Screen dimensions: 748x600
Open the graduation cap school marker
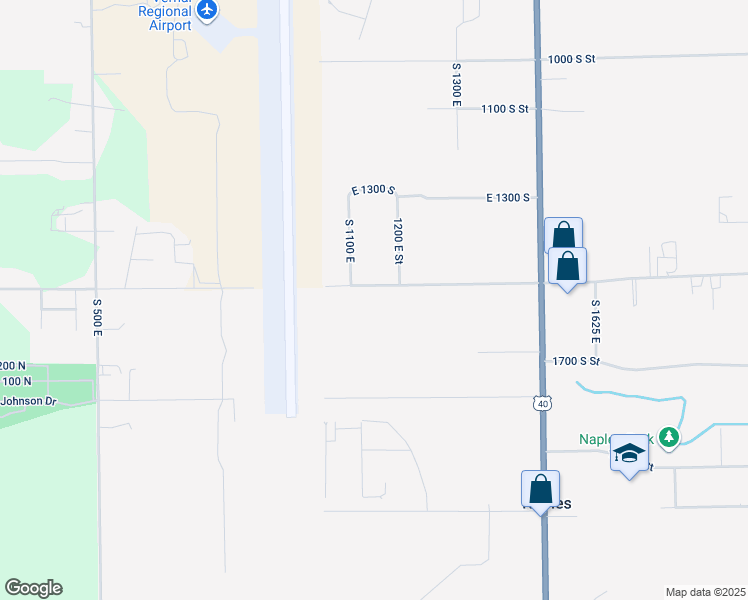(x=629, y=455)
